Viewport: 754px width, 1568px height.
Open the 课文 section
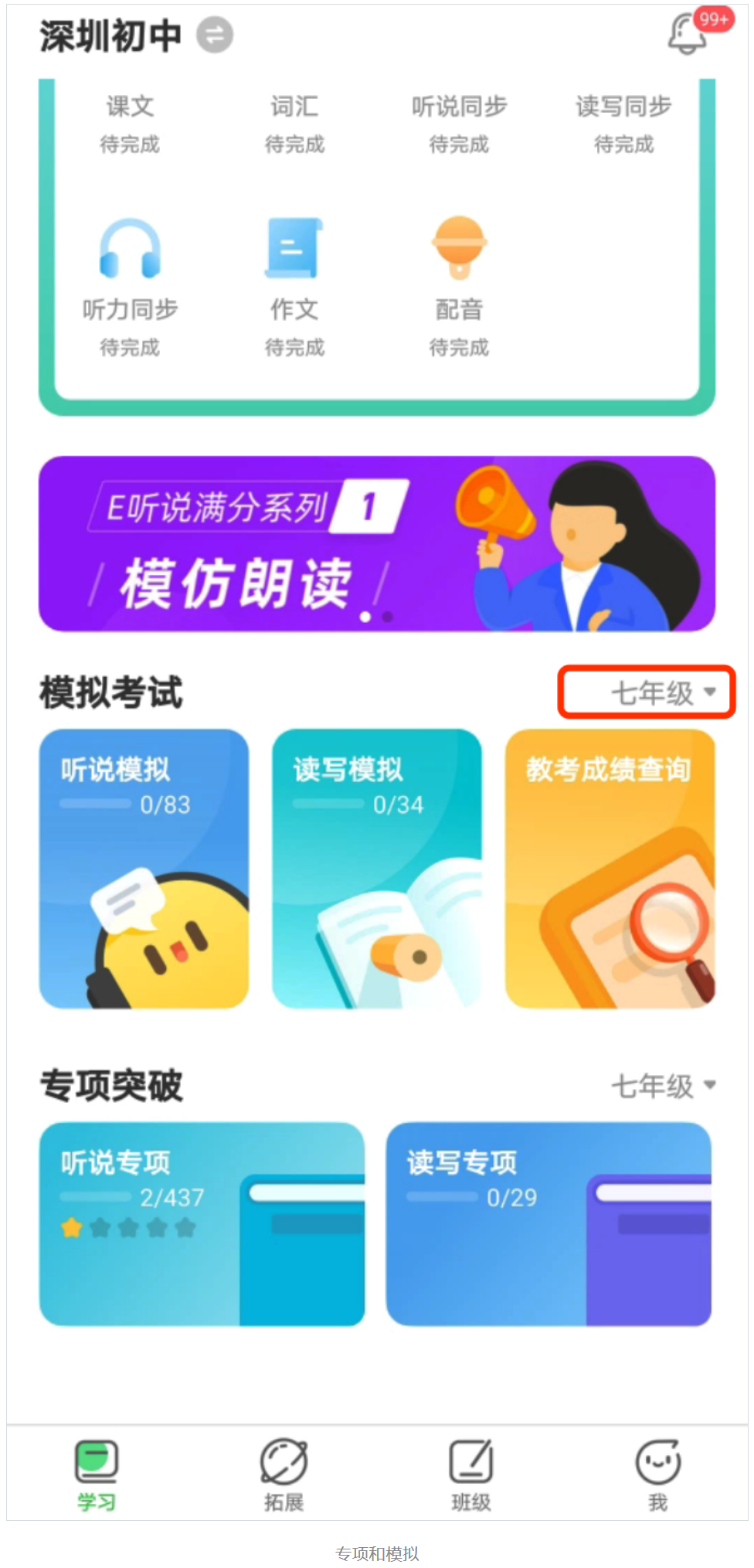click(130, 122)
